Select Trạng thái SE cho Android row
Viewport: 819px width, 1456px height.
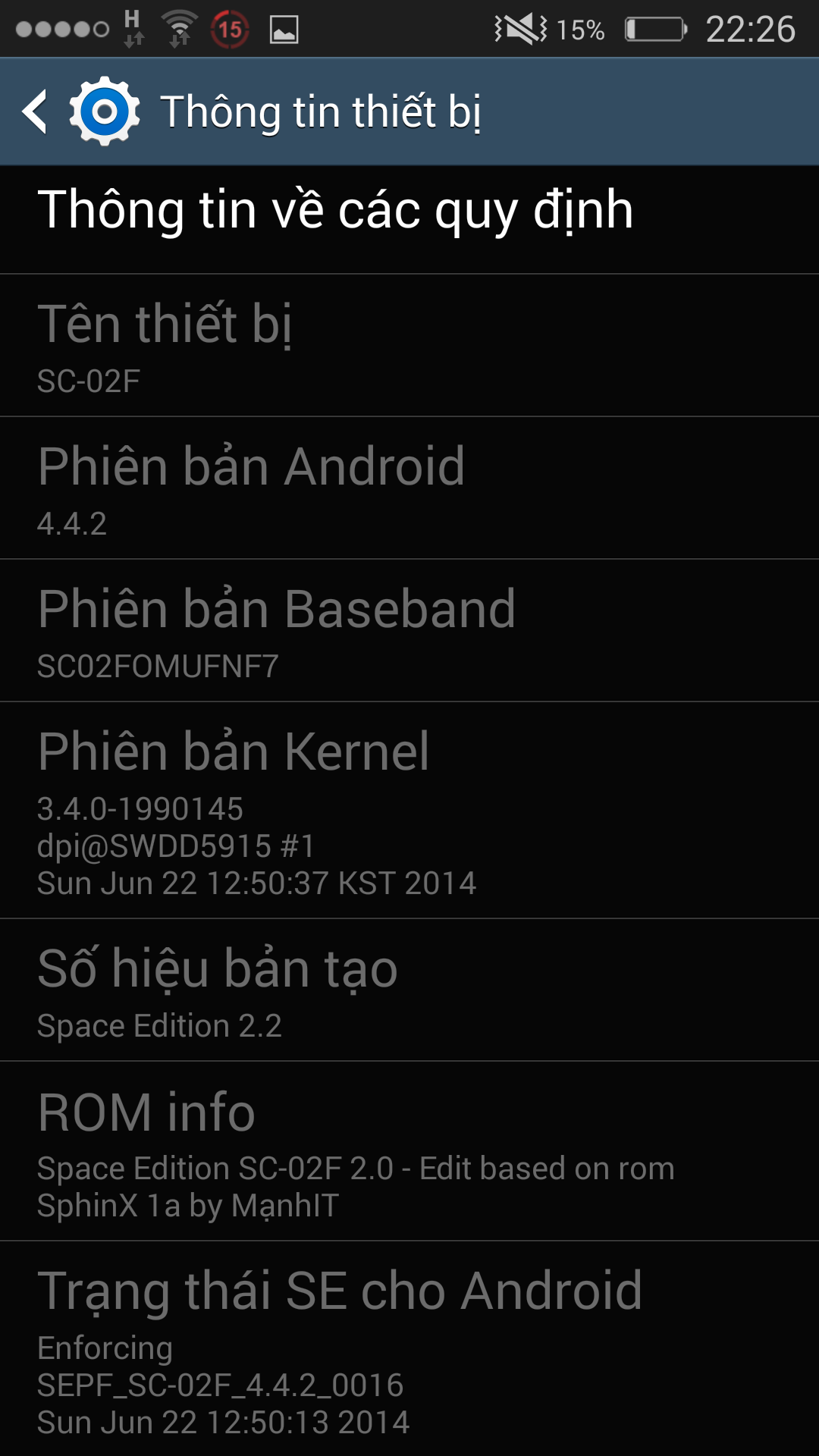pyautogui.click(x=409, y=1348)
